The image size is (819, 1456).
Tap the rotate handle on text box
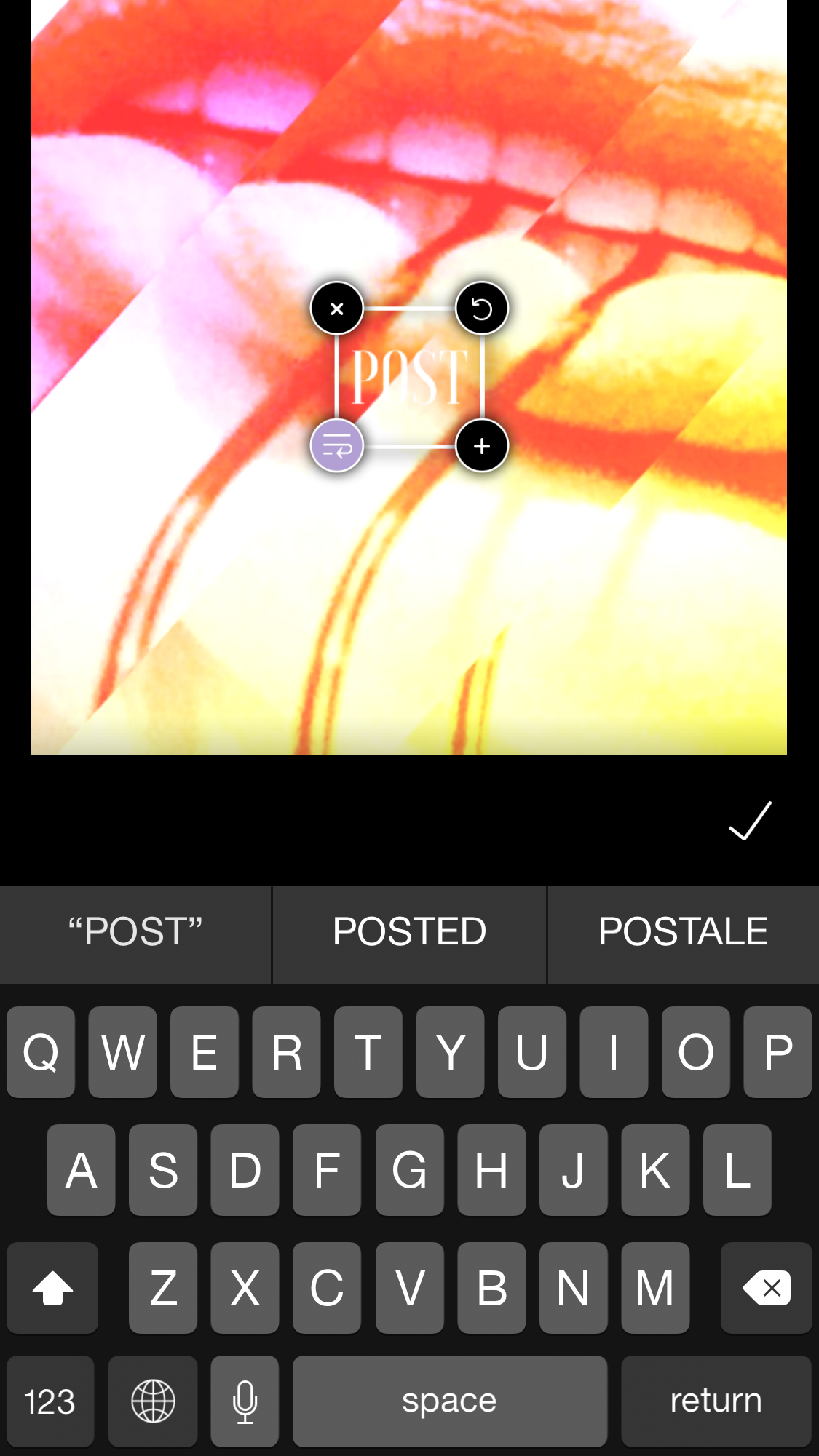[481, 309]
